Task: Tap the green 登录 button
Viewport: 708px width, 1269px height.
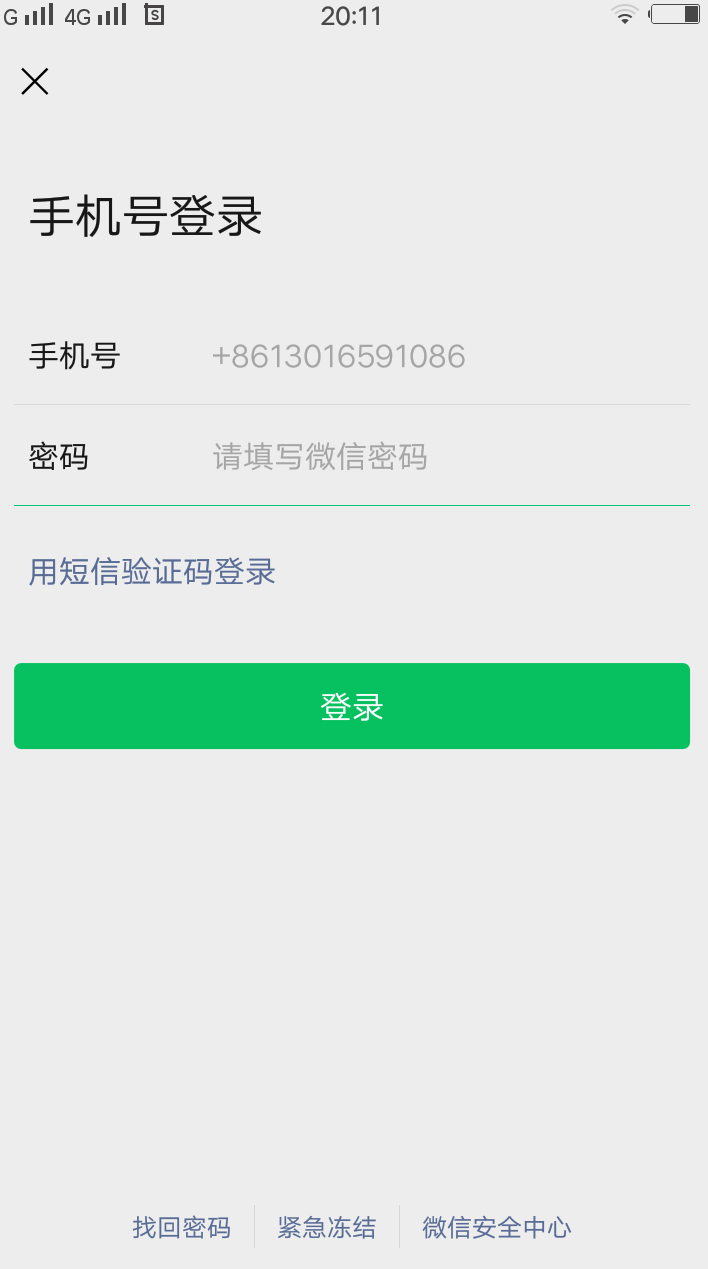Action: [352, 706]
